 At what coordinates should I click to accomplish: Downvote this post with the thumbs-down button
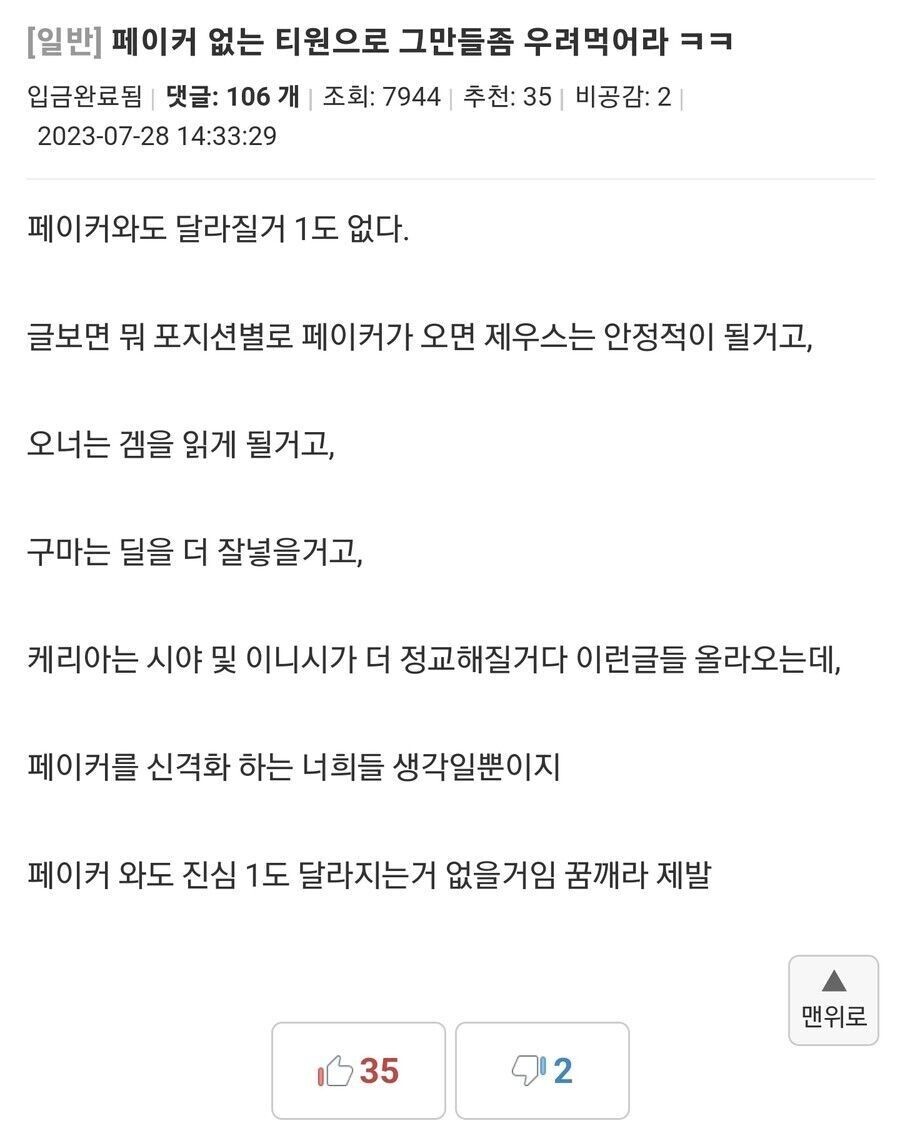[x=542, y=1071]
